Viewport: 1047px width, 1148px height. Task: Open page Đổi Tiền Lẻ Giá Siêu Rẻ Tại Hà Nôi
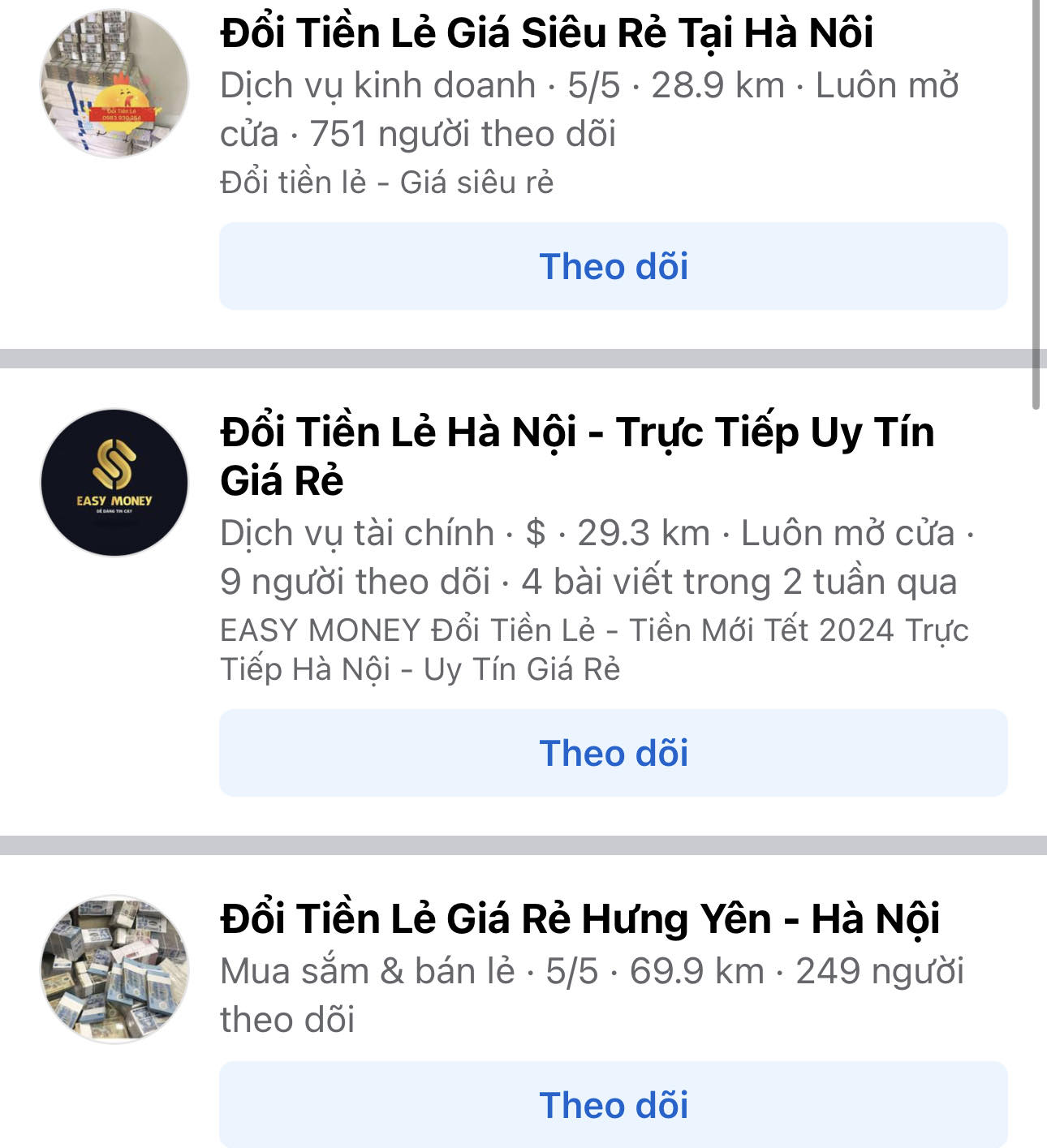point(546,34)
